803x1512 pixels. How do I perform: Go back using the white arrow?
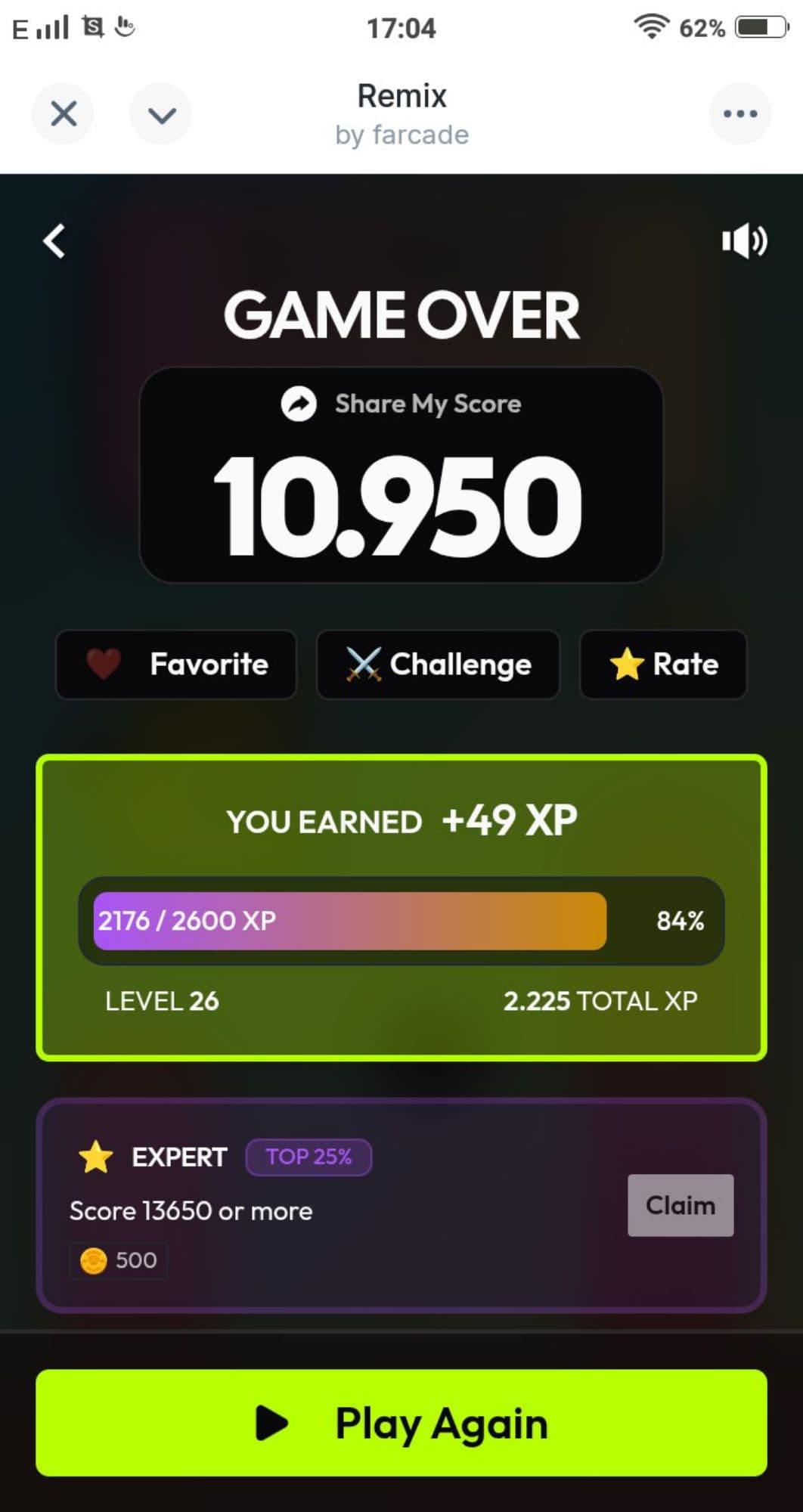point(54,242)
